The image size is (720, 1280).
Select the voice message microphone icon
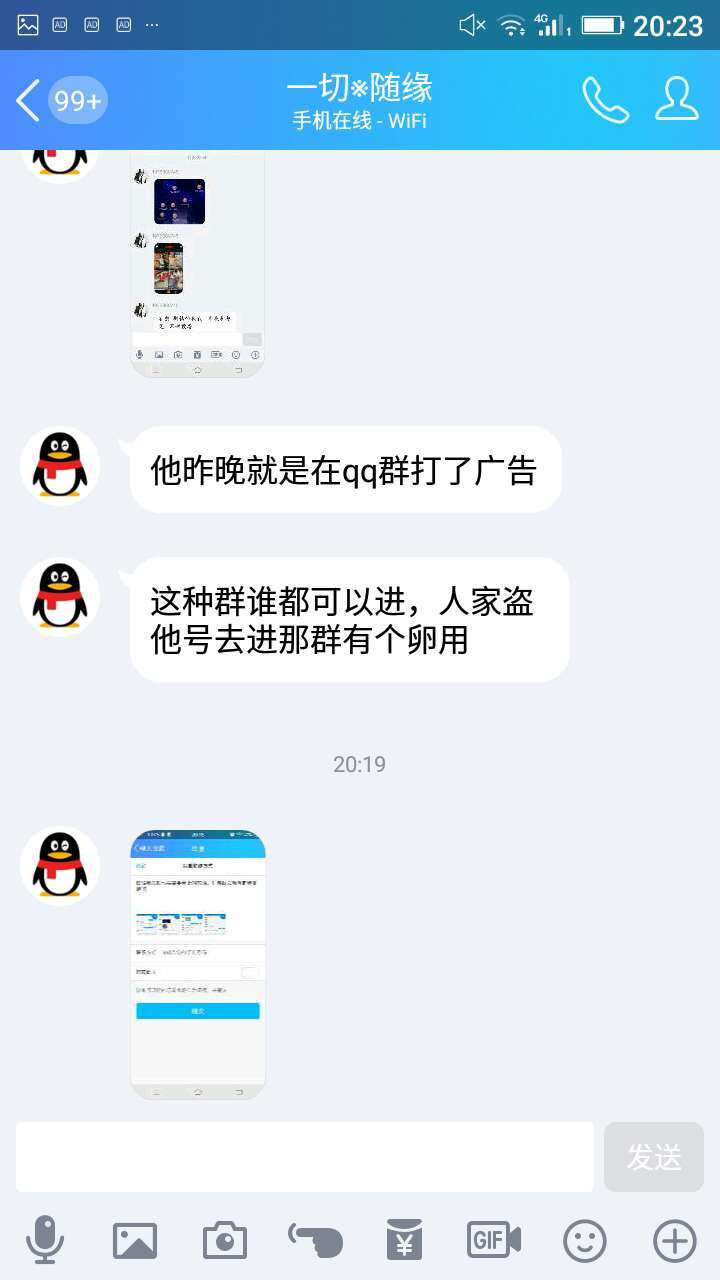(45, 1240)
